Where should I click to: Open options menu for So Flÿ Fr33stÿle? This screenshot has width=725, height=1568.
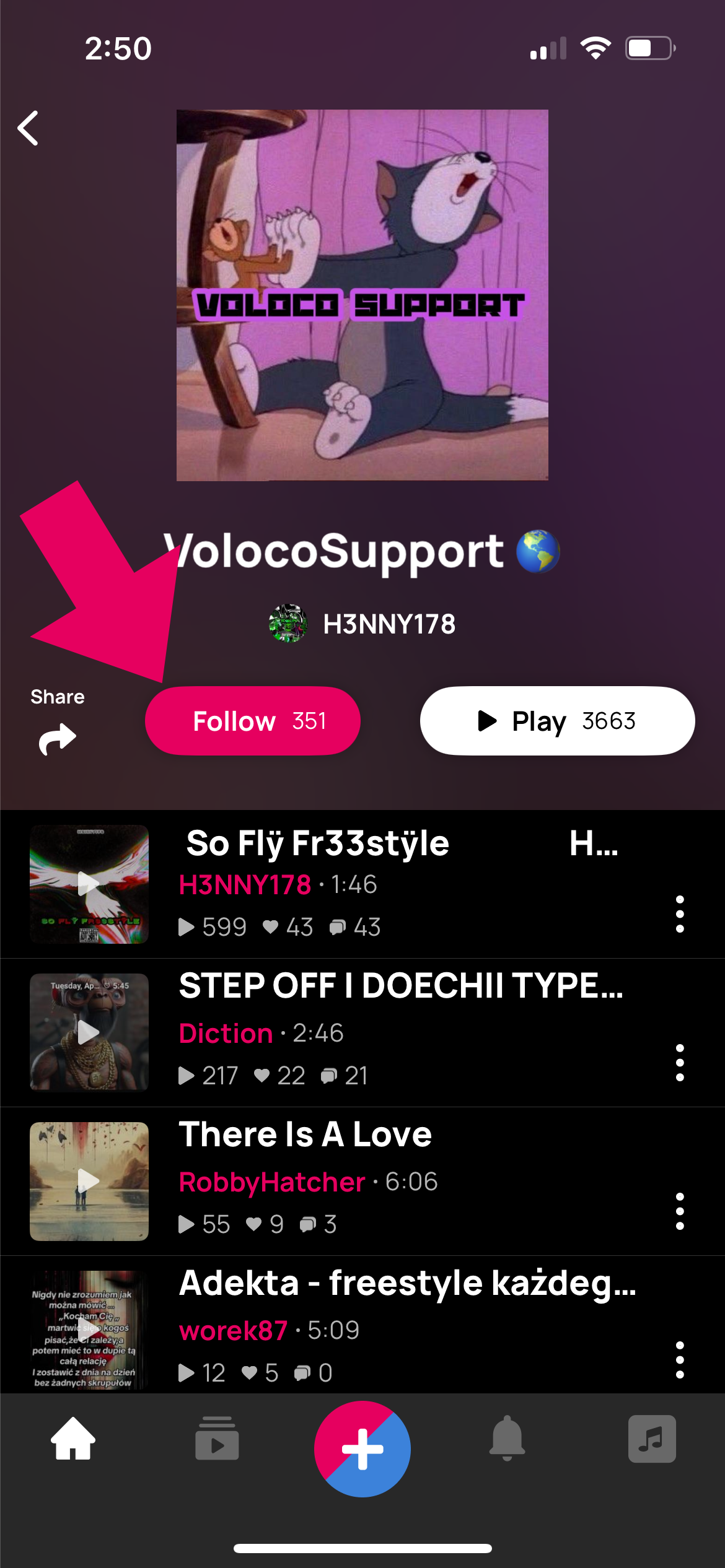coord(680,914)
